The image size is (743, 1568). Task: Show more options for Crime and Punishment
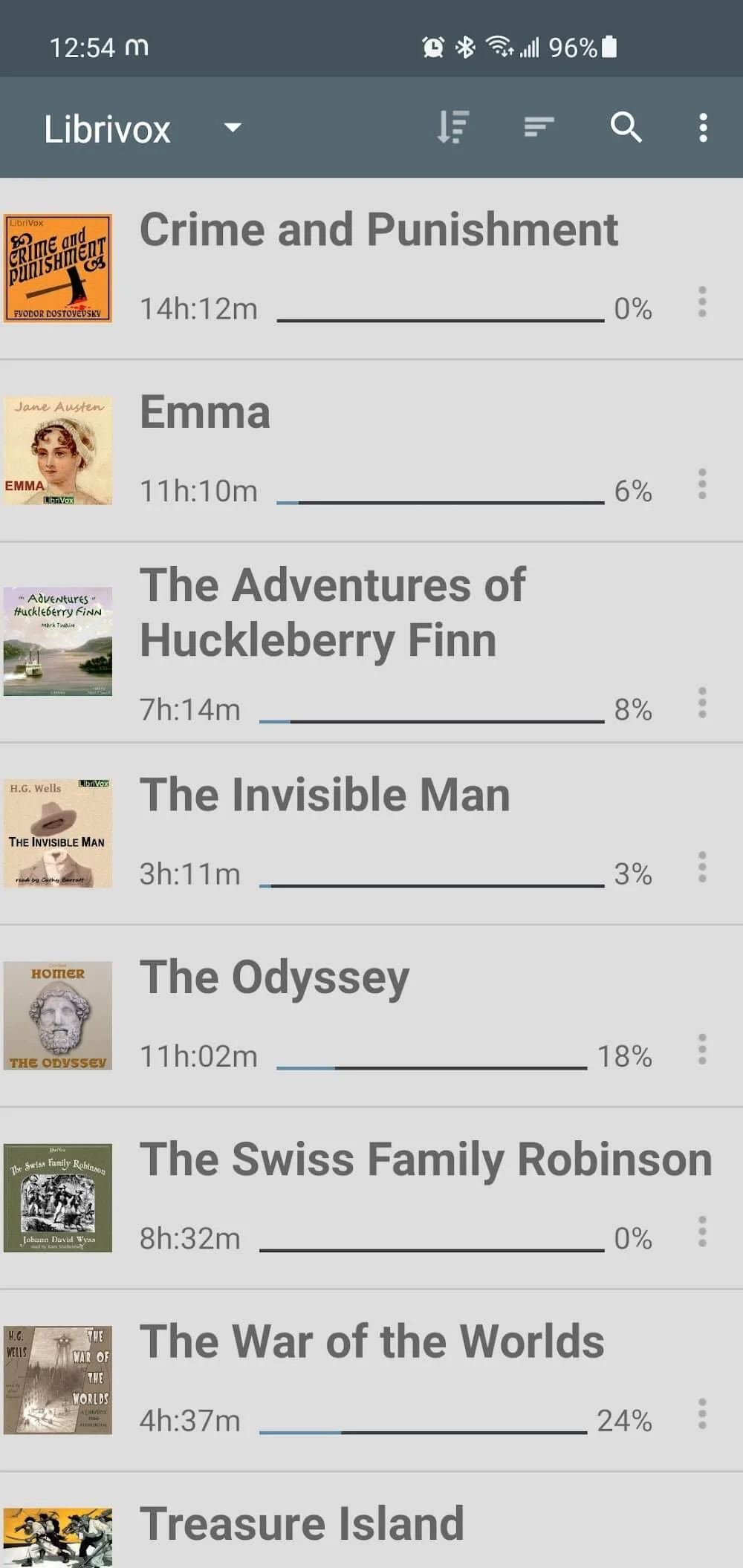702,302
